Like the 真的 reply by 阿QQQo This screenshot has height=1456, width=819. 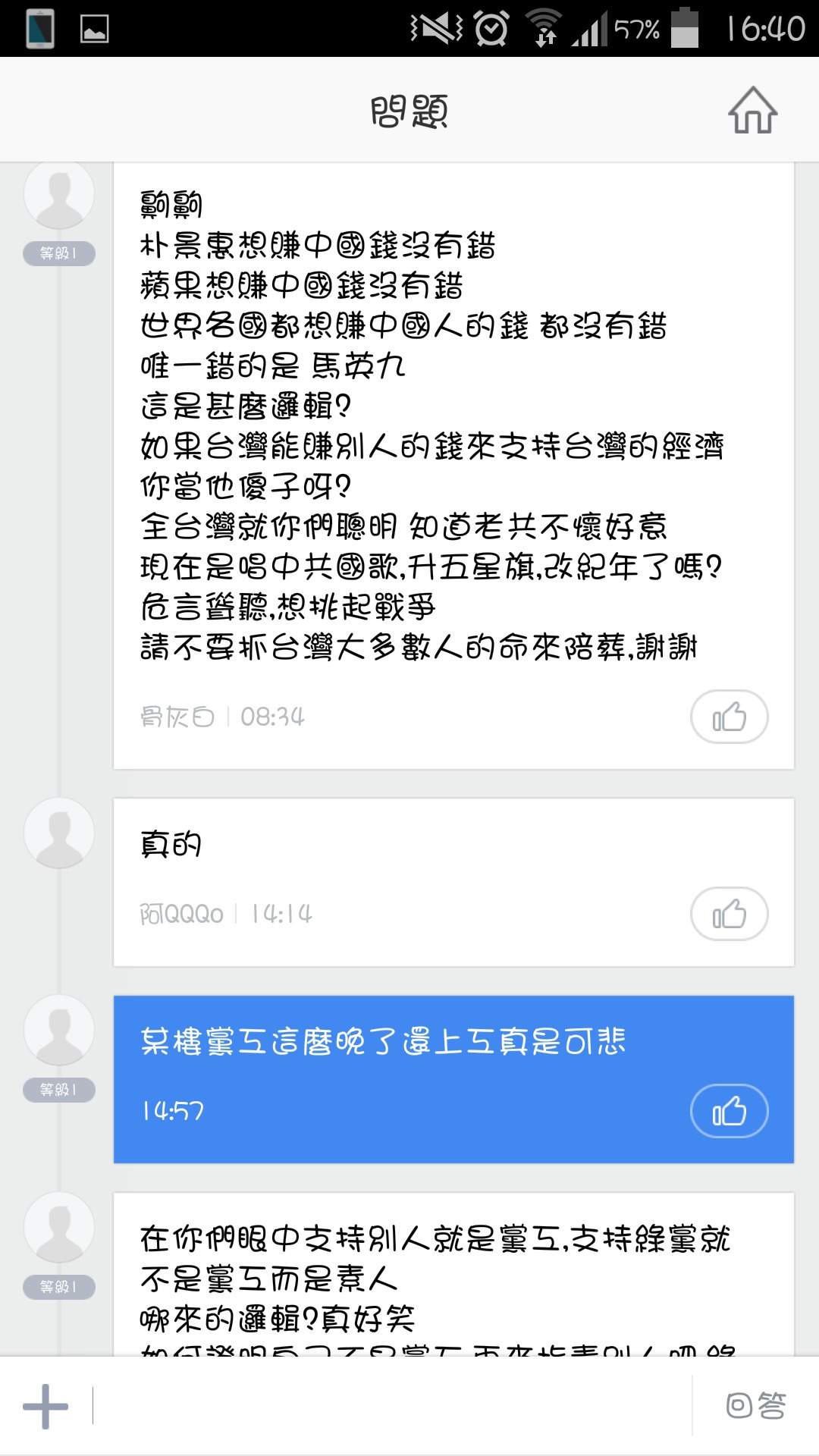(x=729, y=914)
